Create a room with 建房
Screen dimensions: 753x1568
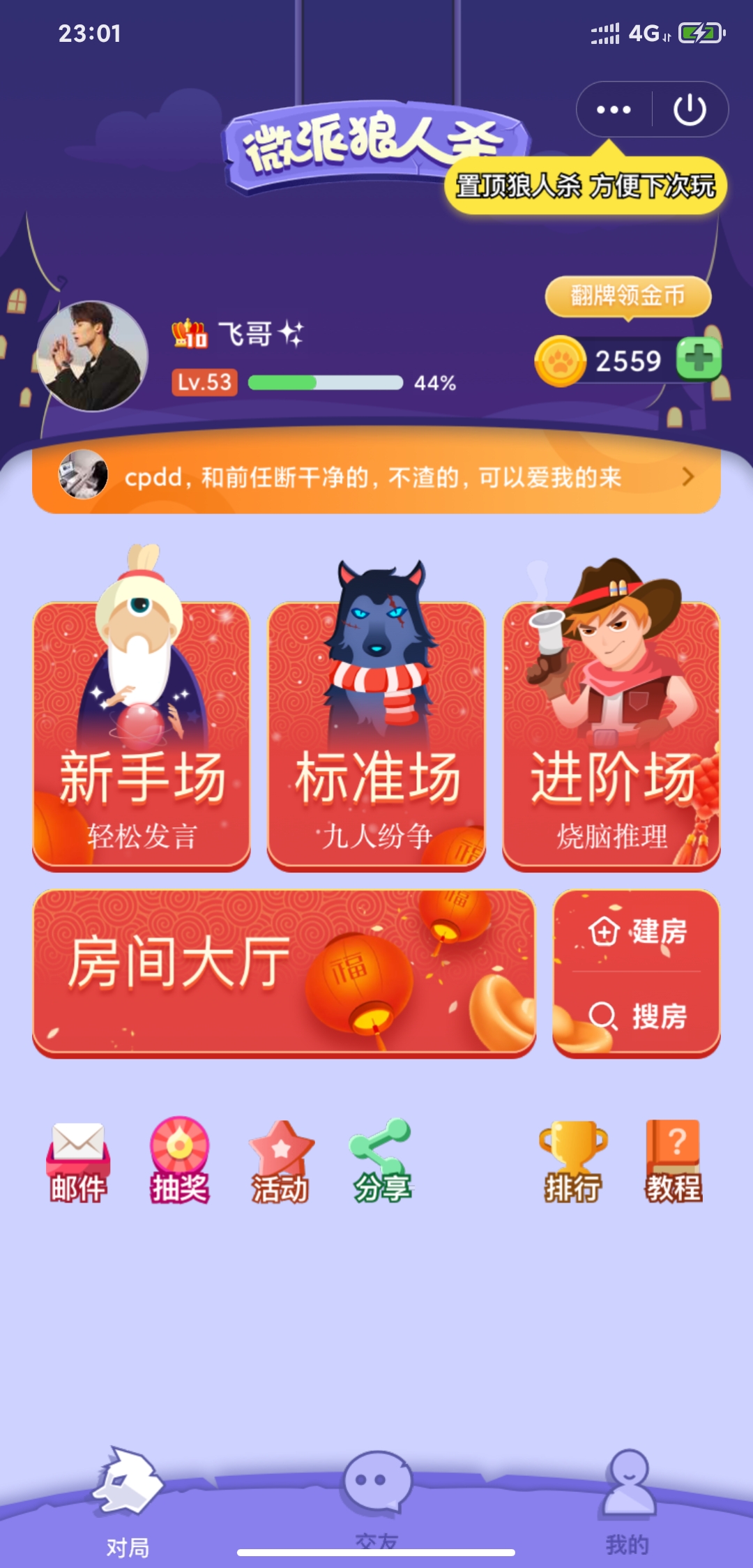coord(637,931)
